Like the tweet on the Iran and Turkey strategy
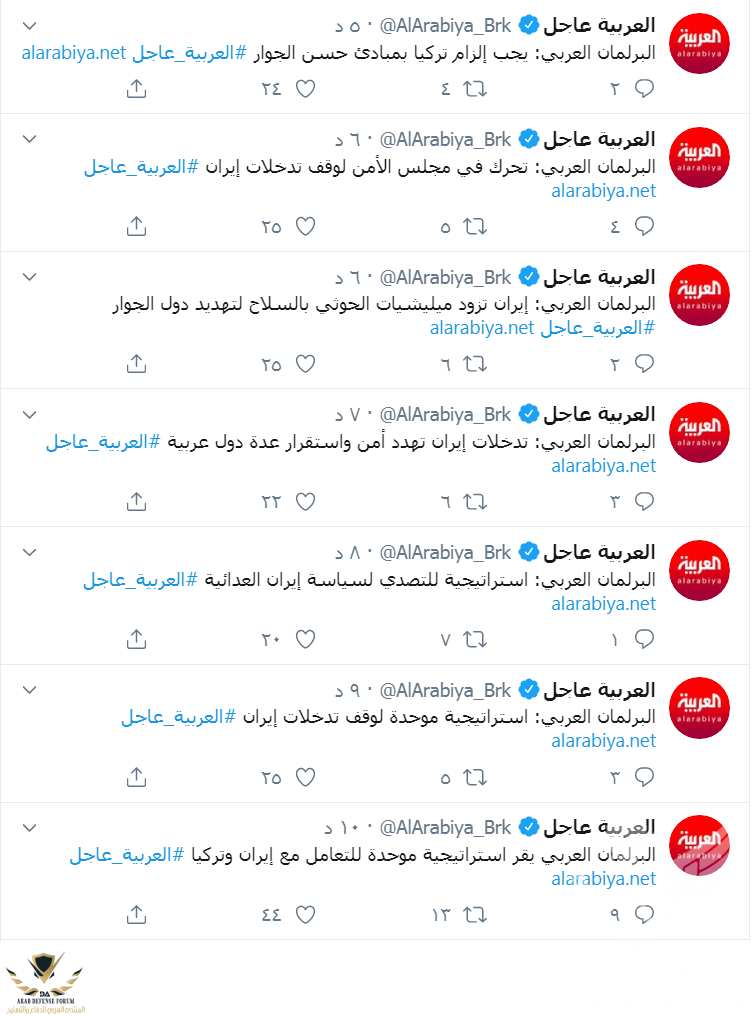754x1016 pixels. point(306,914)
